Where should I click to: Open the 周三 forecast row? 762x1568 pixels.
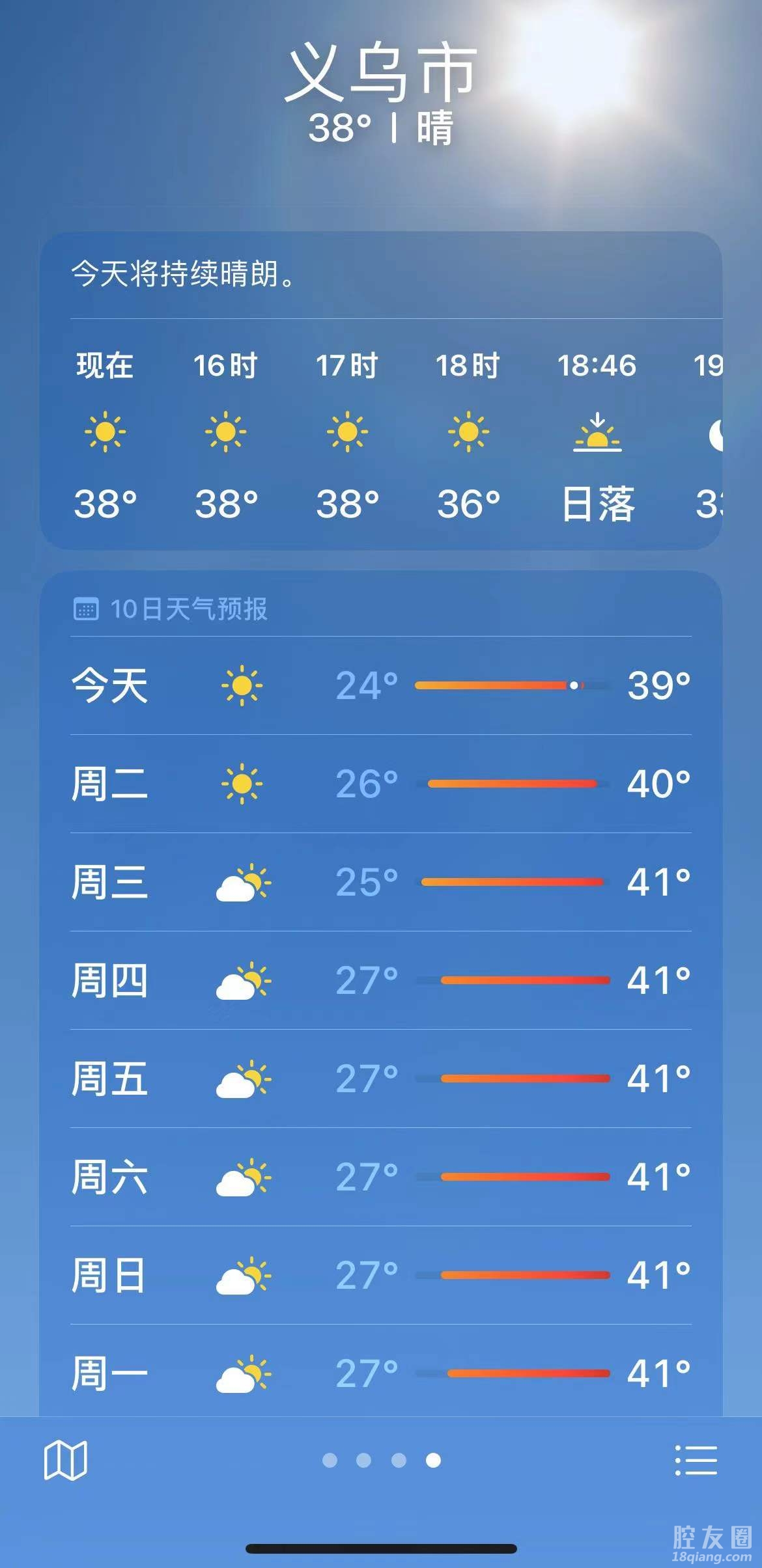click(381, 882)
